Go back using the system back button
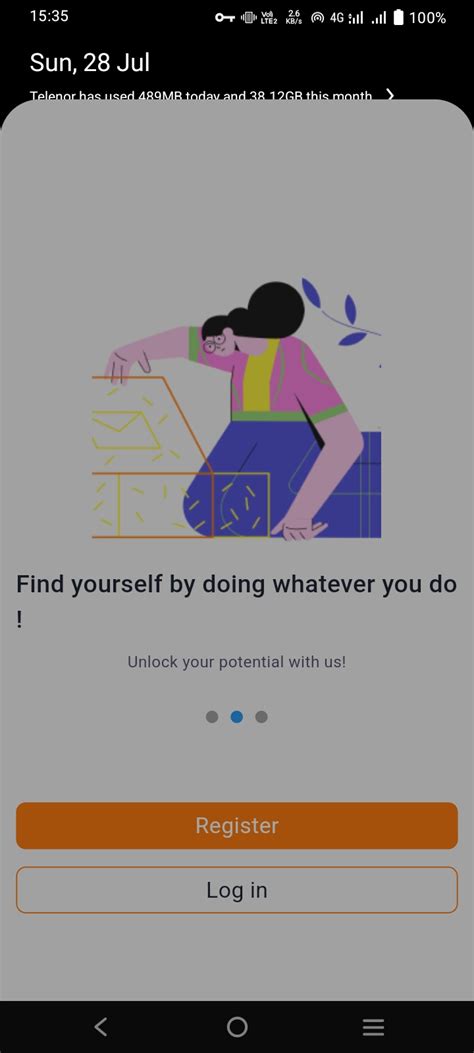 pyautogui.click(x=101, y=1026)
